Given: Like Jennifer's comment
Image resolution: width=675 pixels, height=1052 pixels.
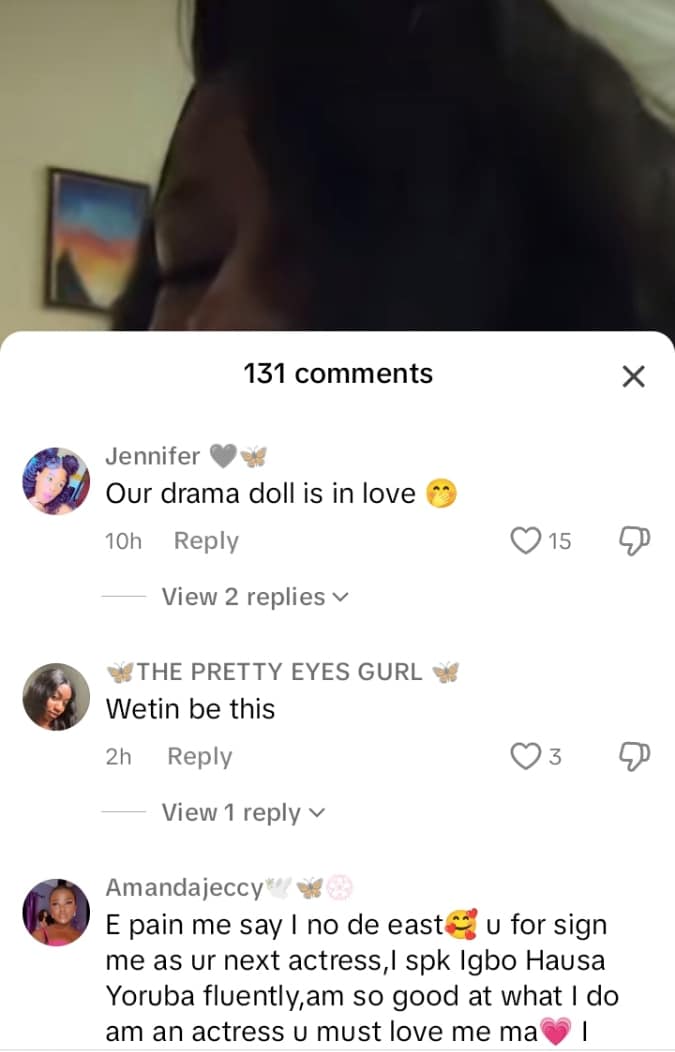Looking at the screenshot, I should pos(525,541).
